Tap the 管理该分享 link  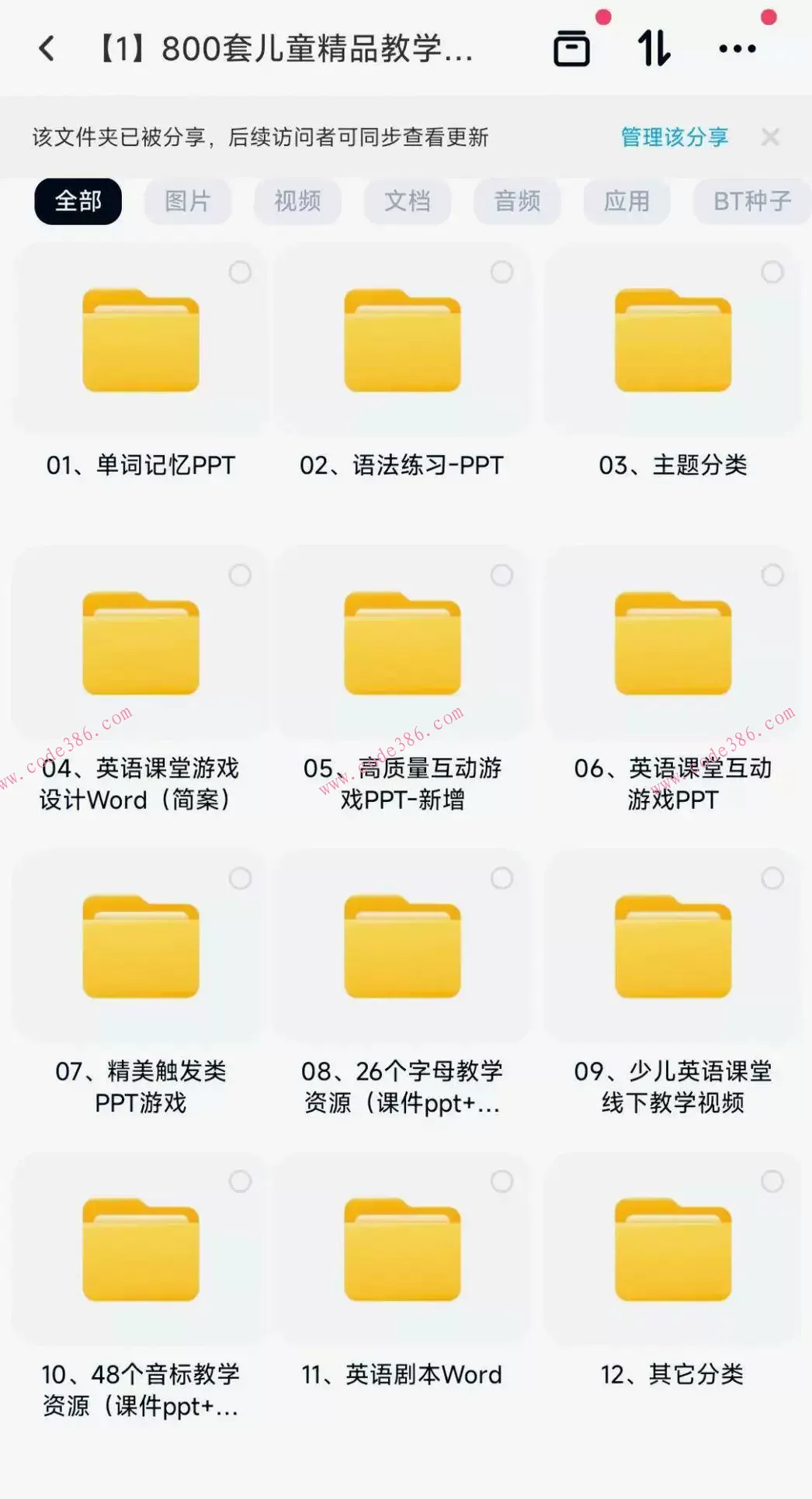point(673,137)
